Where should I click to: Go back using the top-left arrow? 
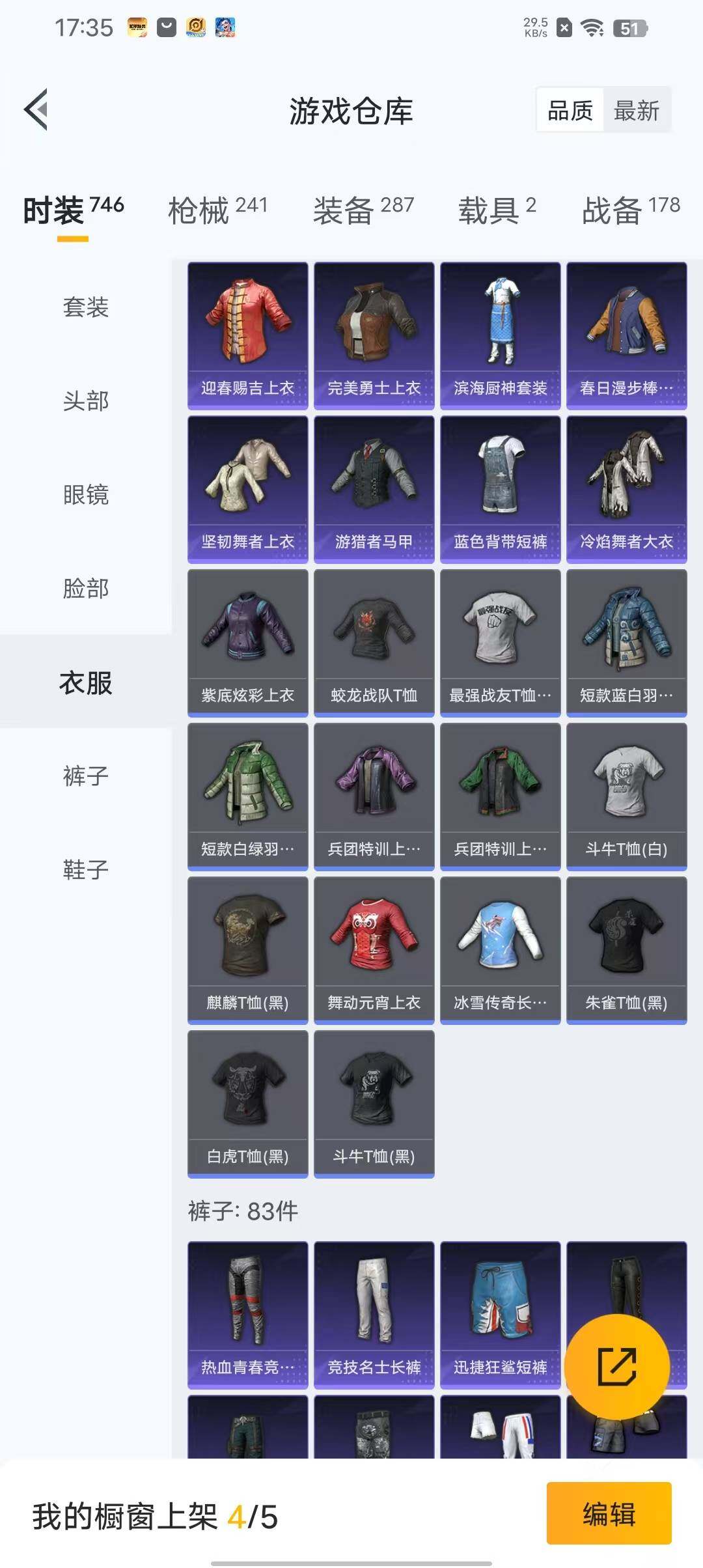tap(36, 109)
